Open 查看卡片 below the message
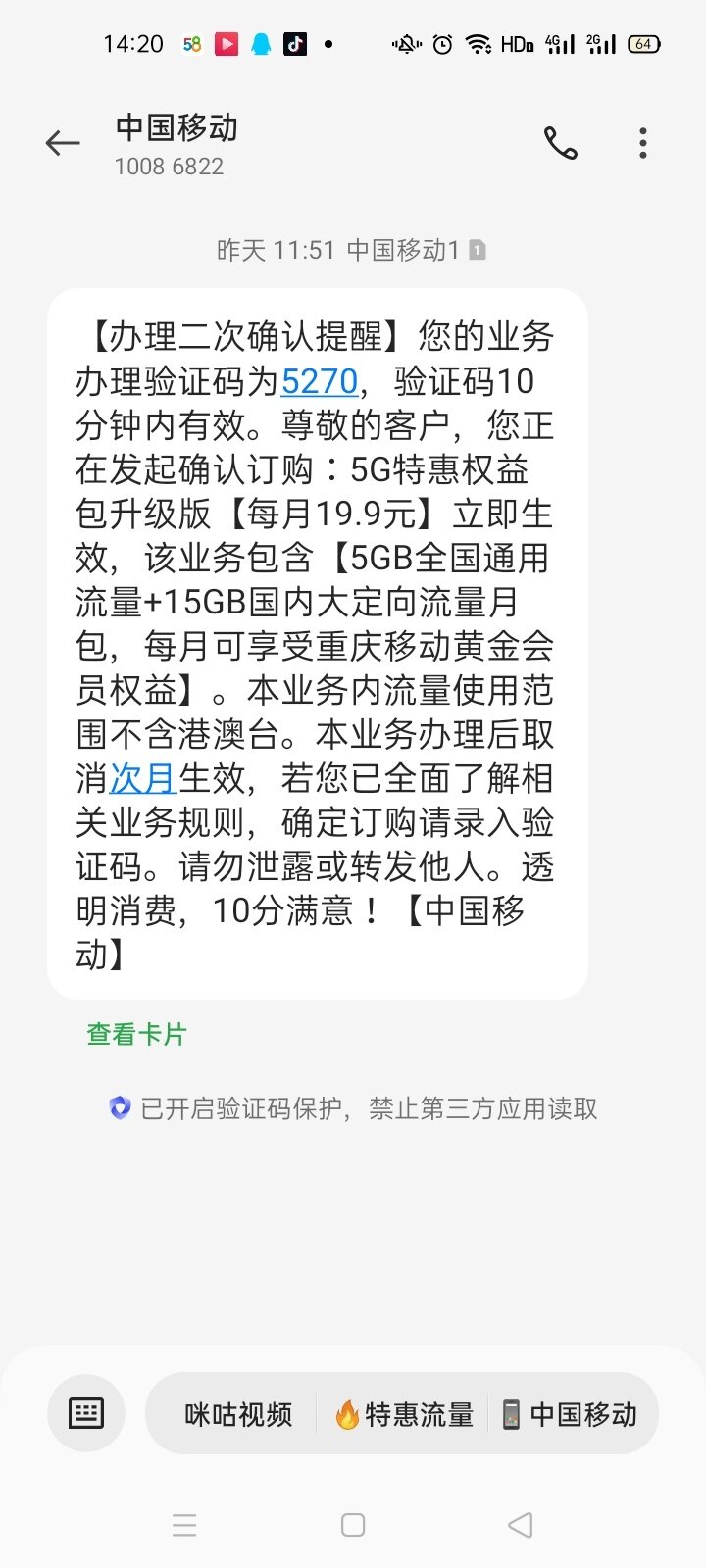 [x=136, y=1034]
